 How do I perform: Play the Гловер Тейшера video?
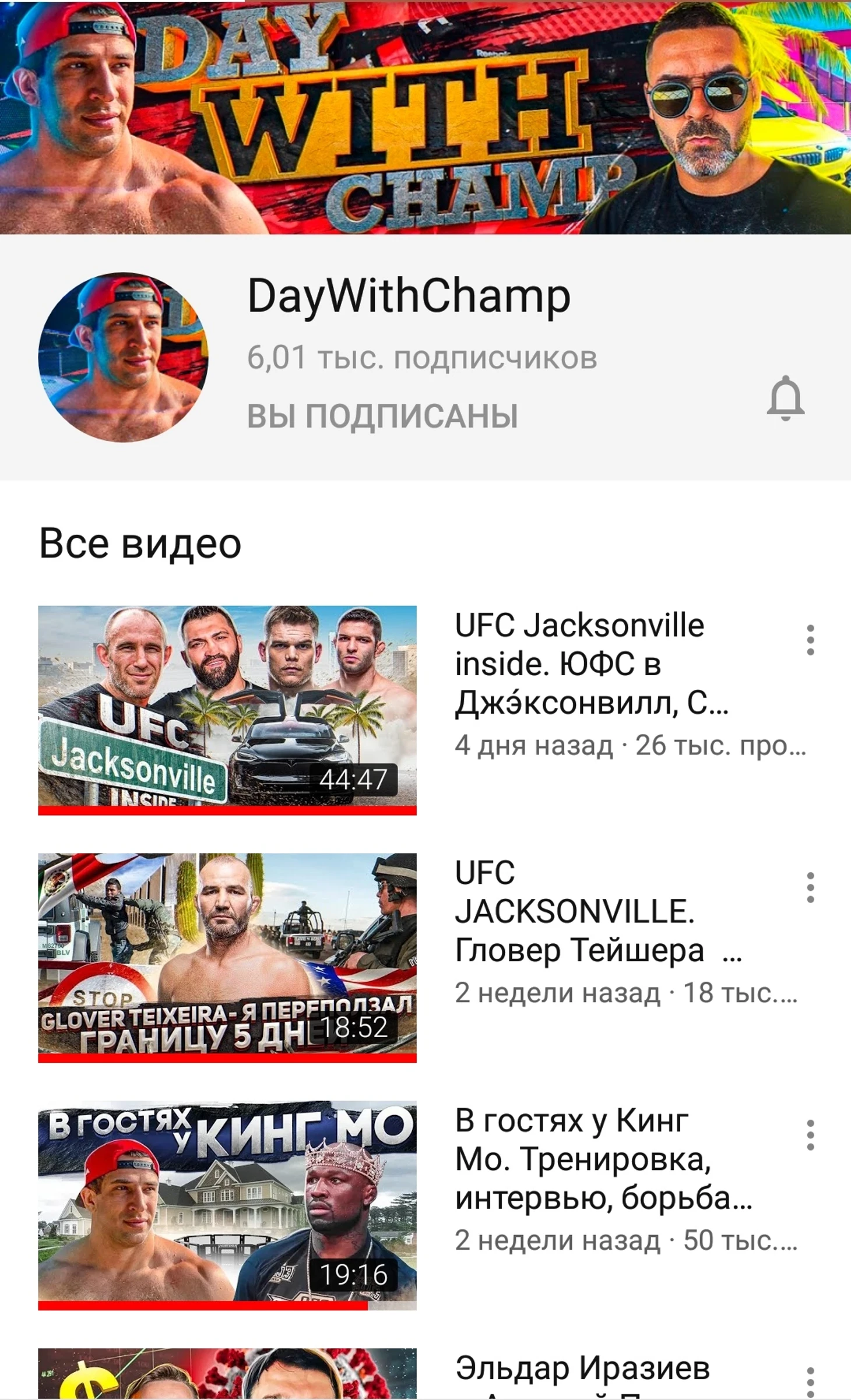pyautogui.click(x=227, y=956)
